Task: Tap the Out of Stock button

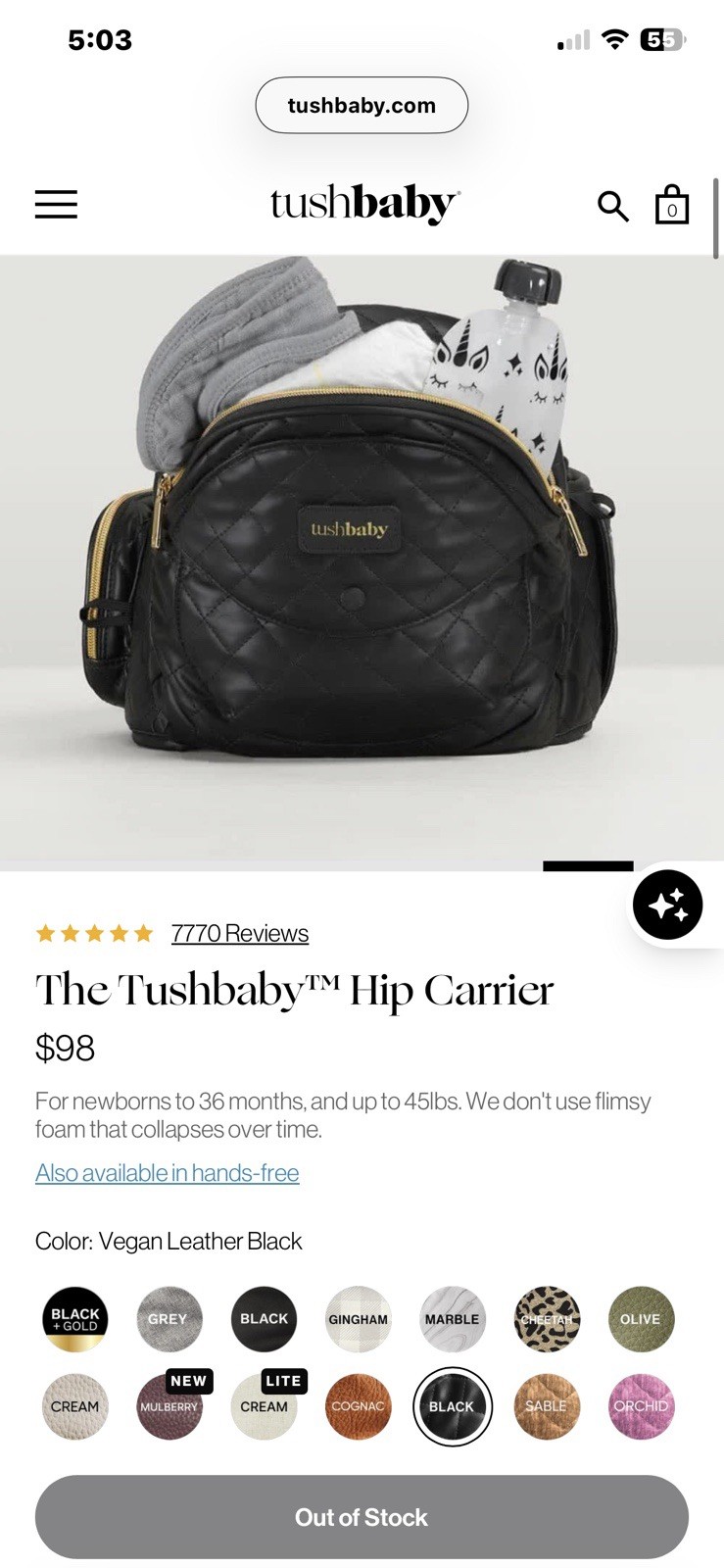Action: point(362,1517)
